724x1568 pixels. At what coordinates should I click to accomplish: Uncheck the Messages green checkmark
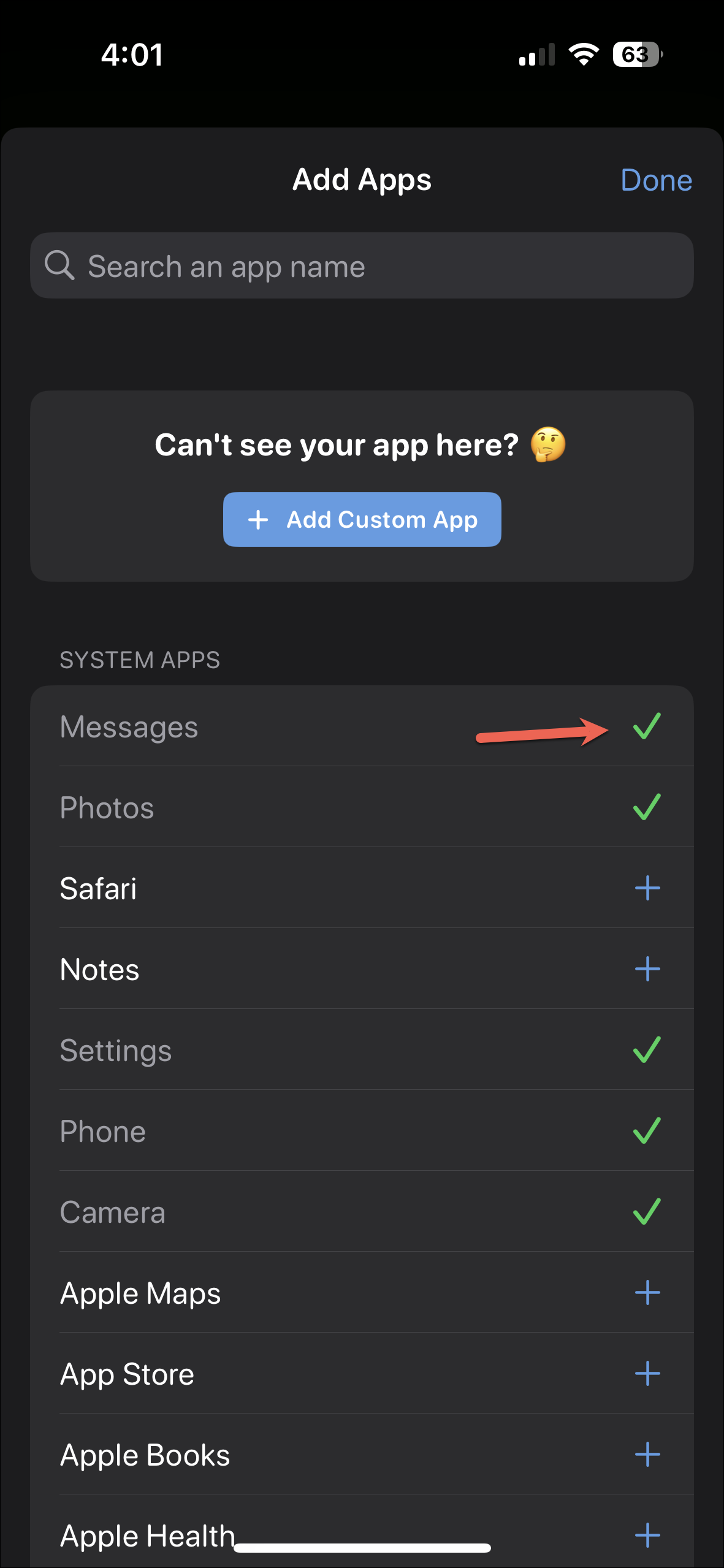(x=647, y=726)
